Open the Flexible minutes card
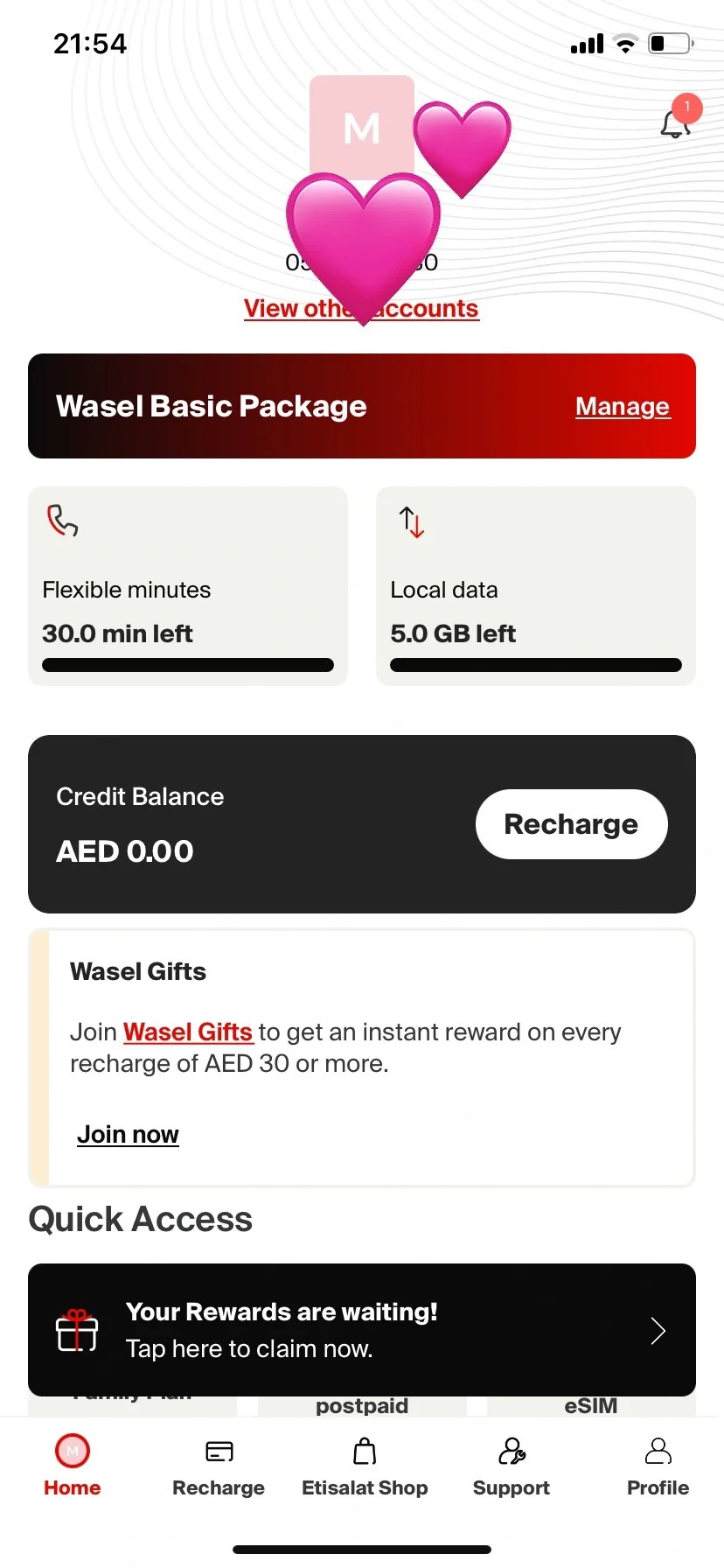 click(188, 586)
